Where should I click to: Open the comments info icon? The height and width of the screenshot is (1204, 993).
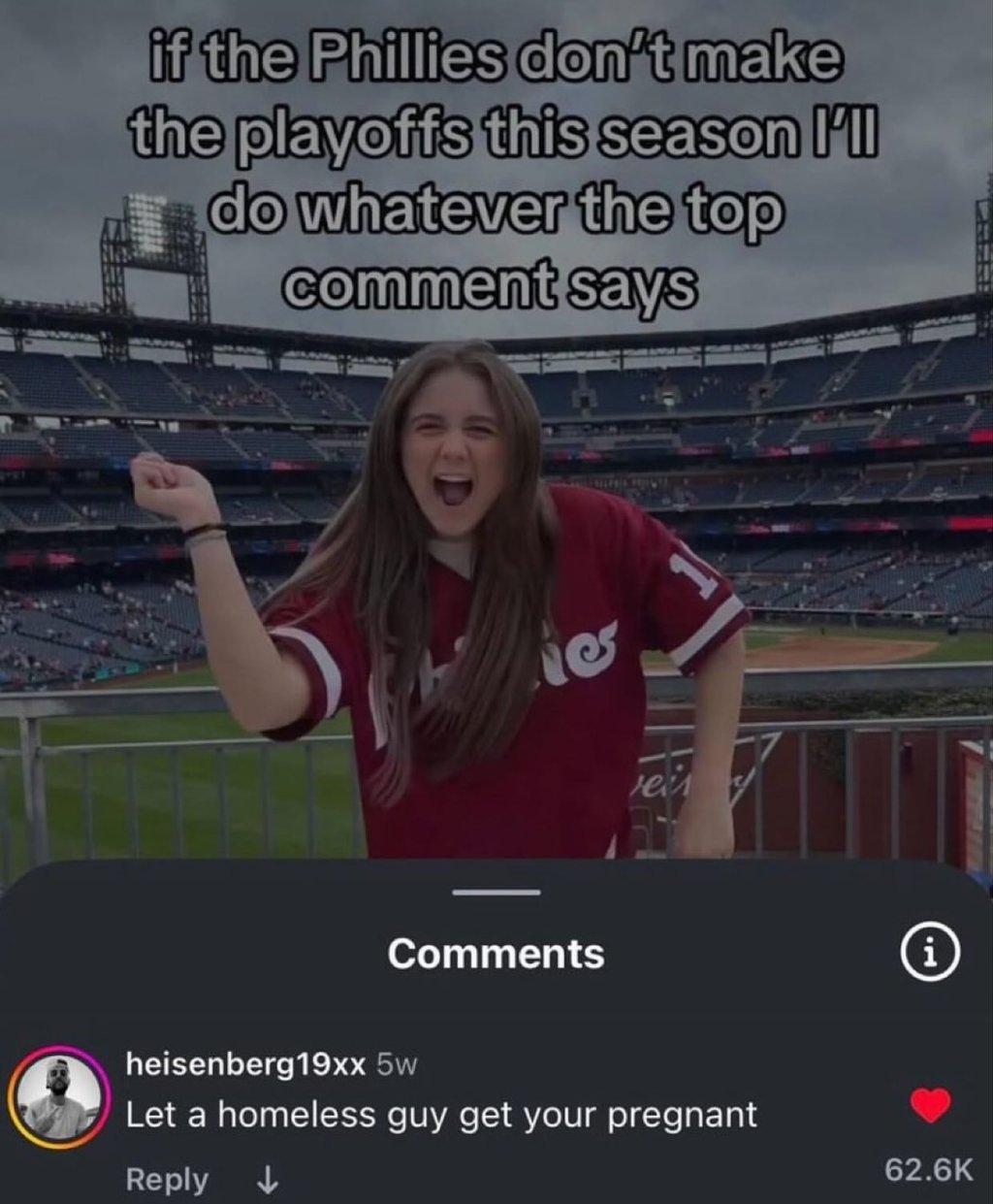point(933,956)
